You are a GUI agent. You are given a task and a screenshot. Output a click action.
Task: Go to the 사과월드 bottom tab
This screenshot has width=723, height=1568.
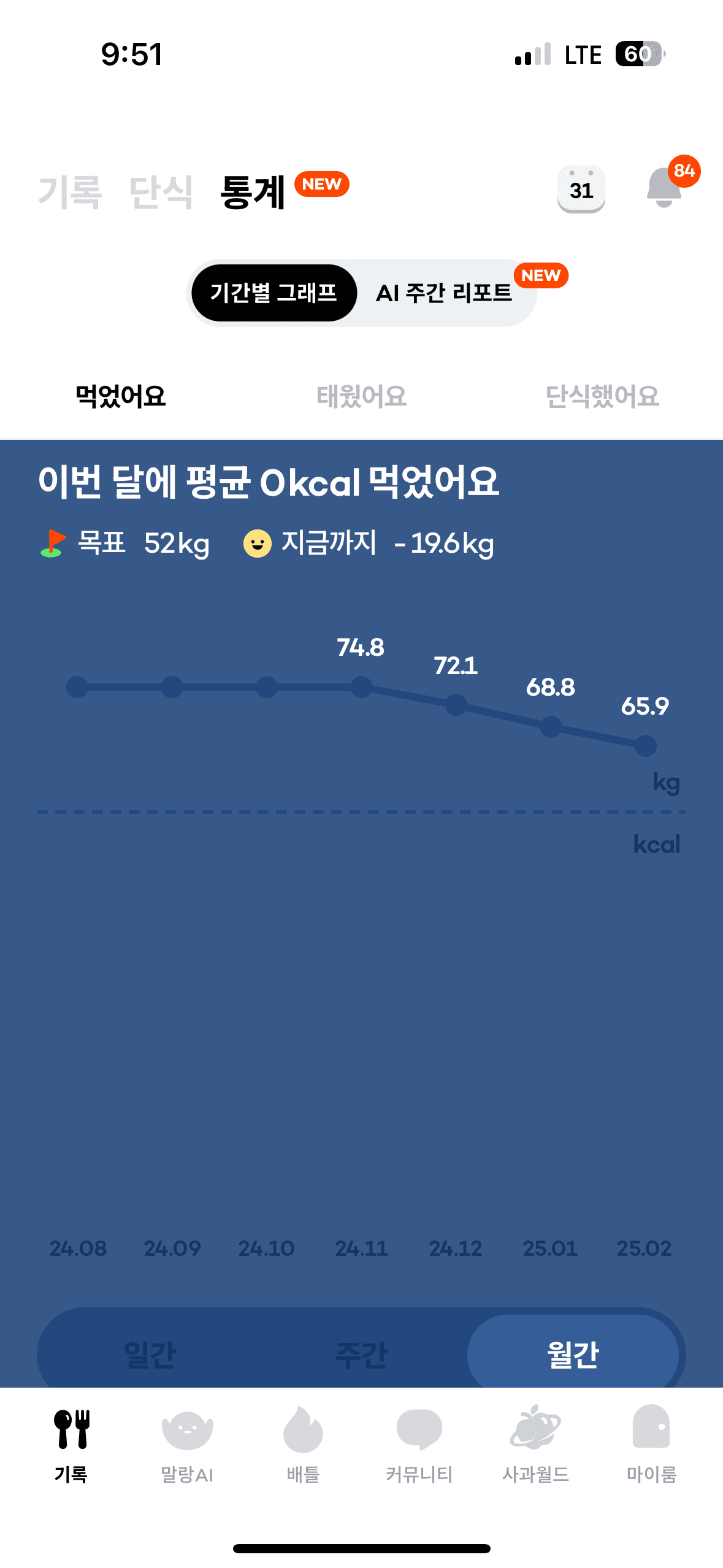click(535, 1444)
